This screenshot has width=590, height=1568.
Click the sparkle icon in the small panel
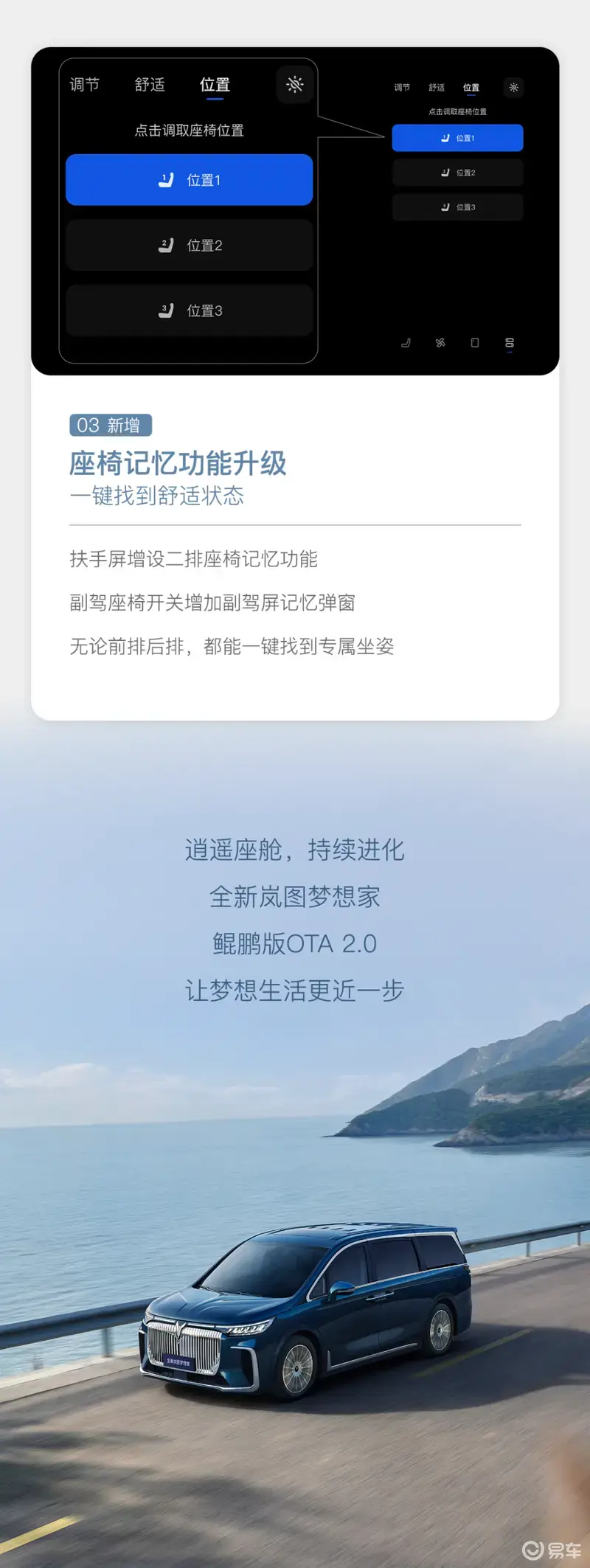514,88
